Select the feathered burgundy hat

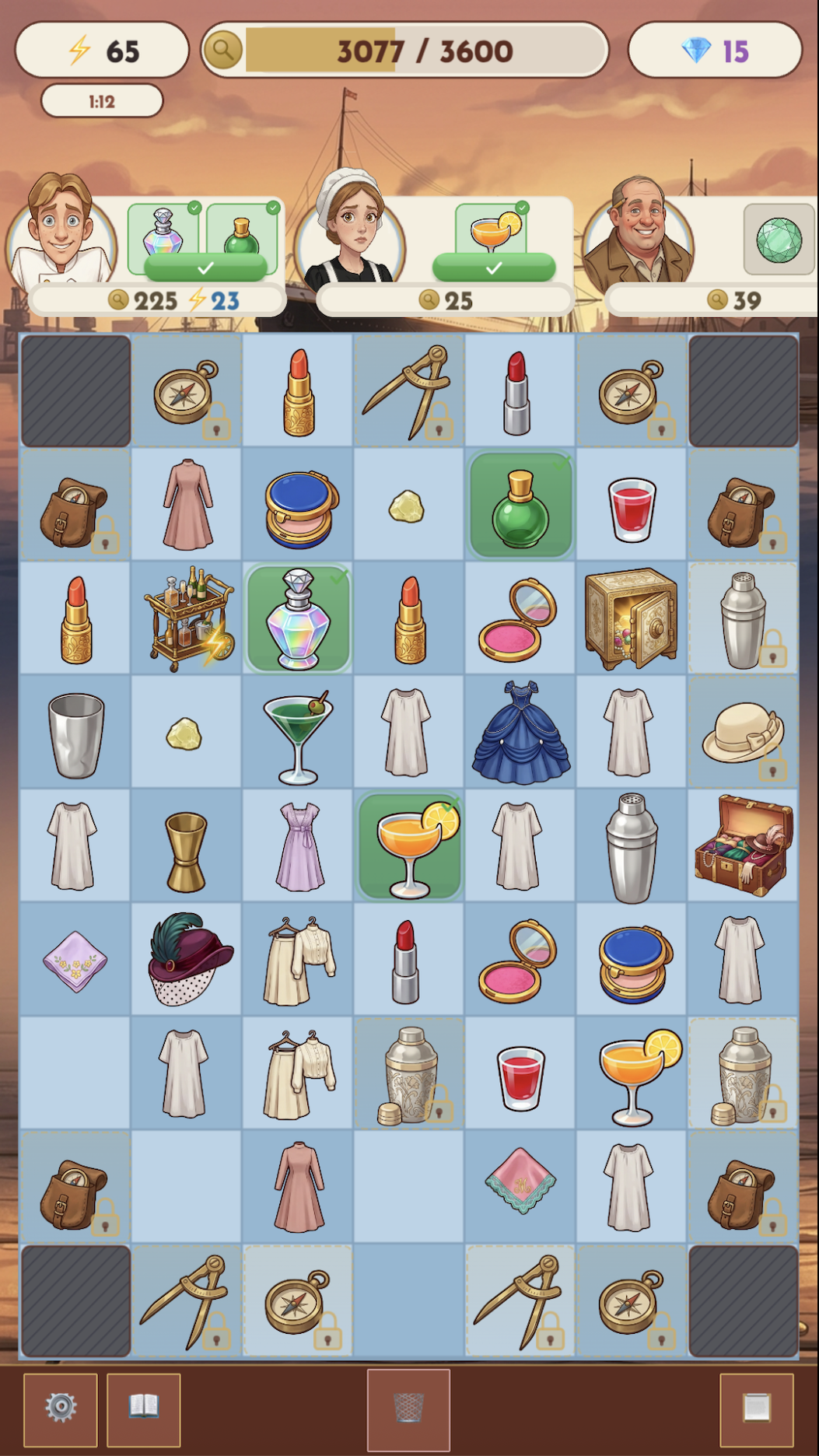187,959
